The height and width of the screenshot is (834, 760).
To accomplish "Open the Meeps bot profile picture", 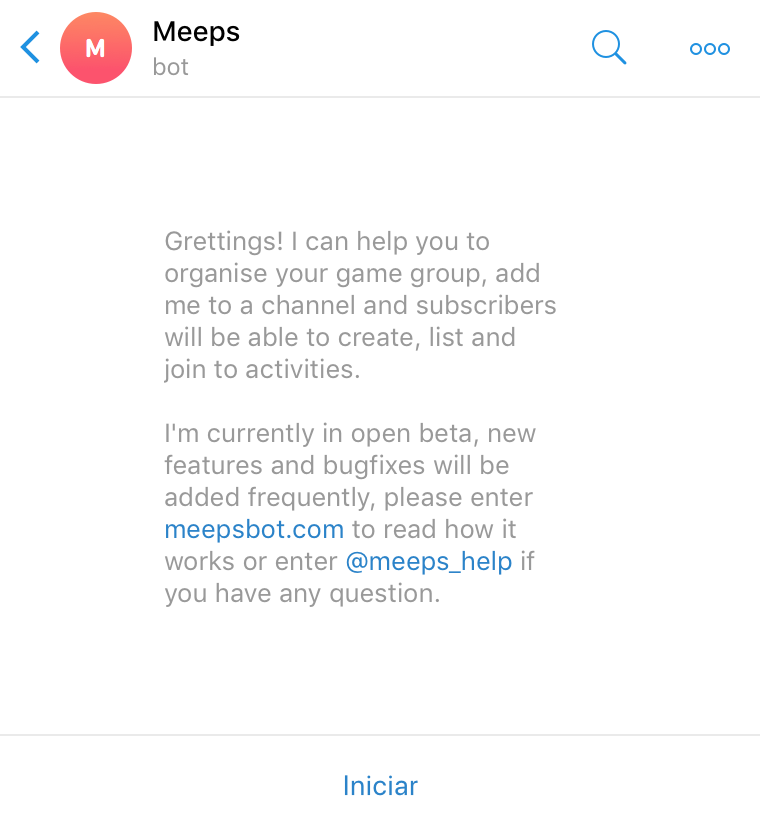I will [x=96, y=48].
